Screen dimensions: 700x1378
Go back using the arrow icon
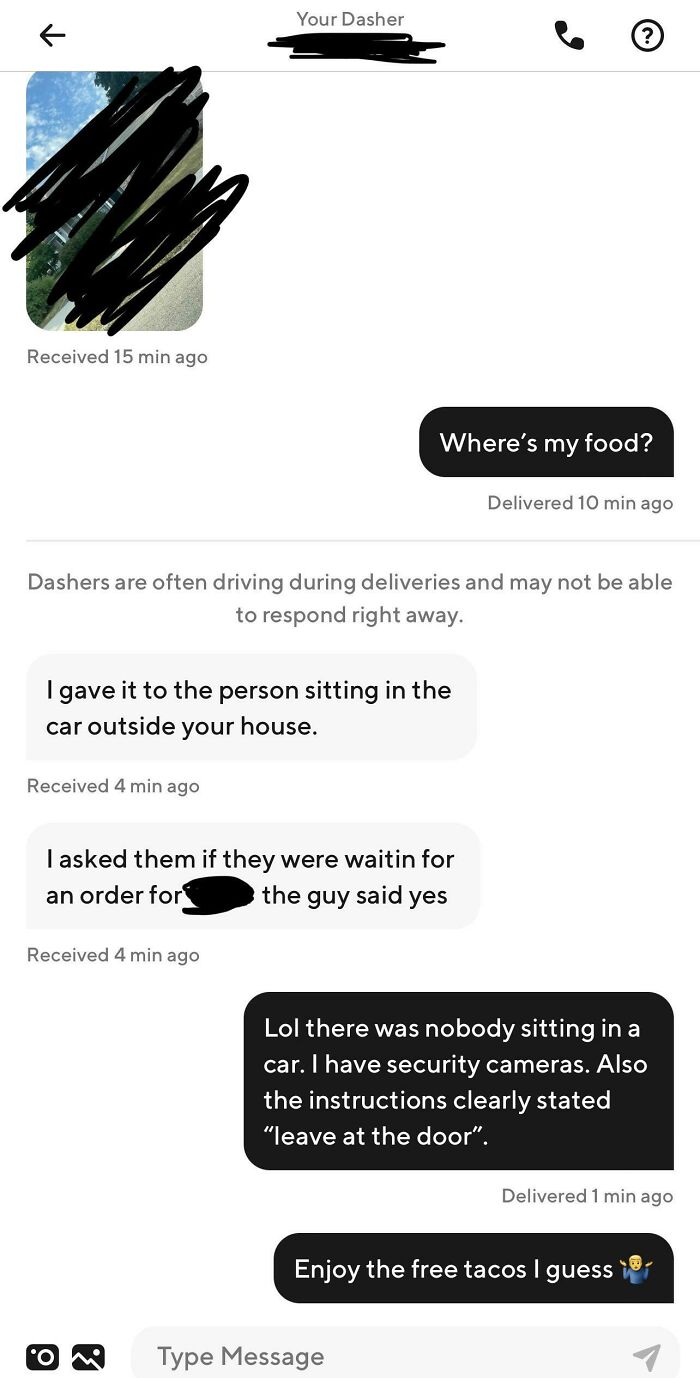pos(52,36)
